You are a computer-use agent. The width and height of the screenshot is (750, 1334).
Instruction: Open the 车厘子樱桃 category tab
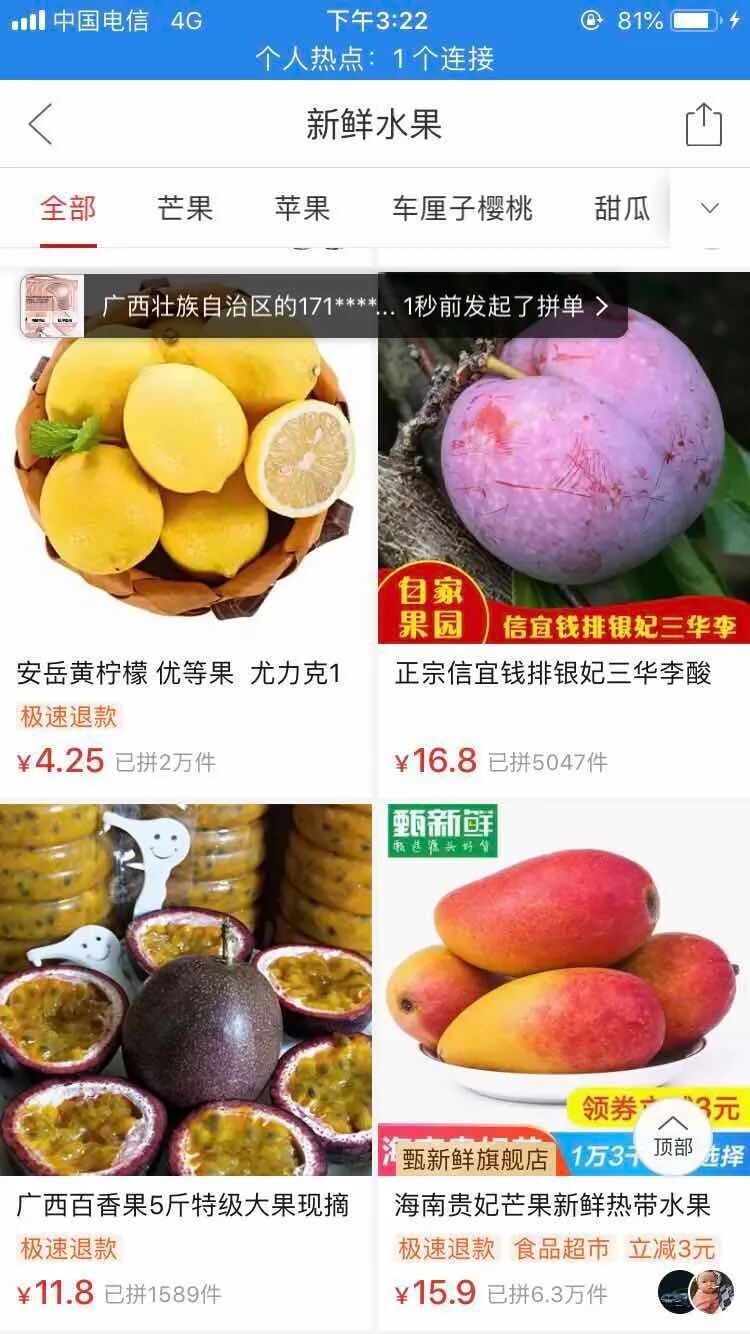462,208
